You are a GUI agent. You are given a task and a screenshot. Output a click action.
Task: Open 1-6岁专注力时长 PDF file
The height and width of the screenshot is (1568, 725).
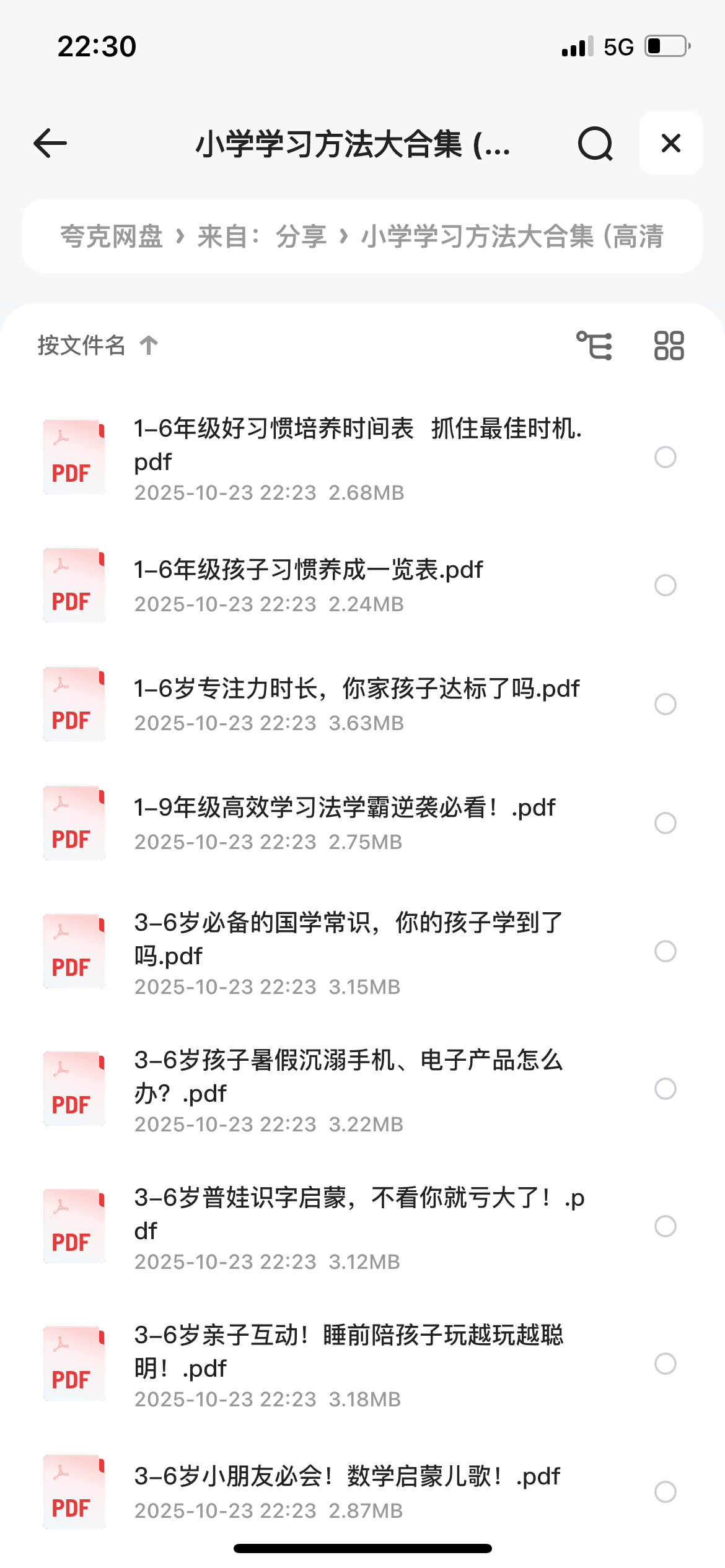click(x=356, y=689)
